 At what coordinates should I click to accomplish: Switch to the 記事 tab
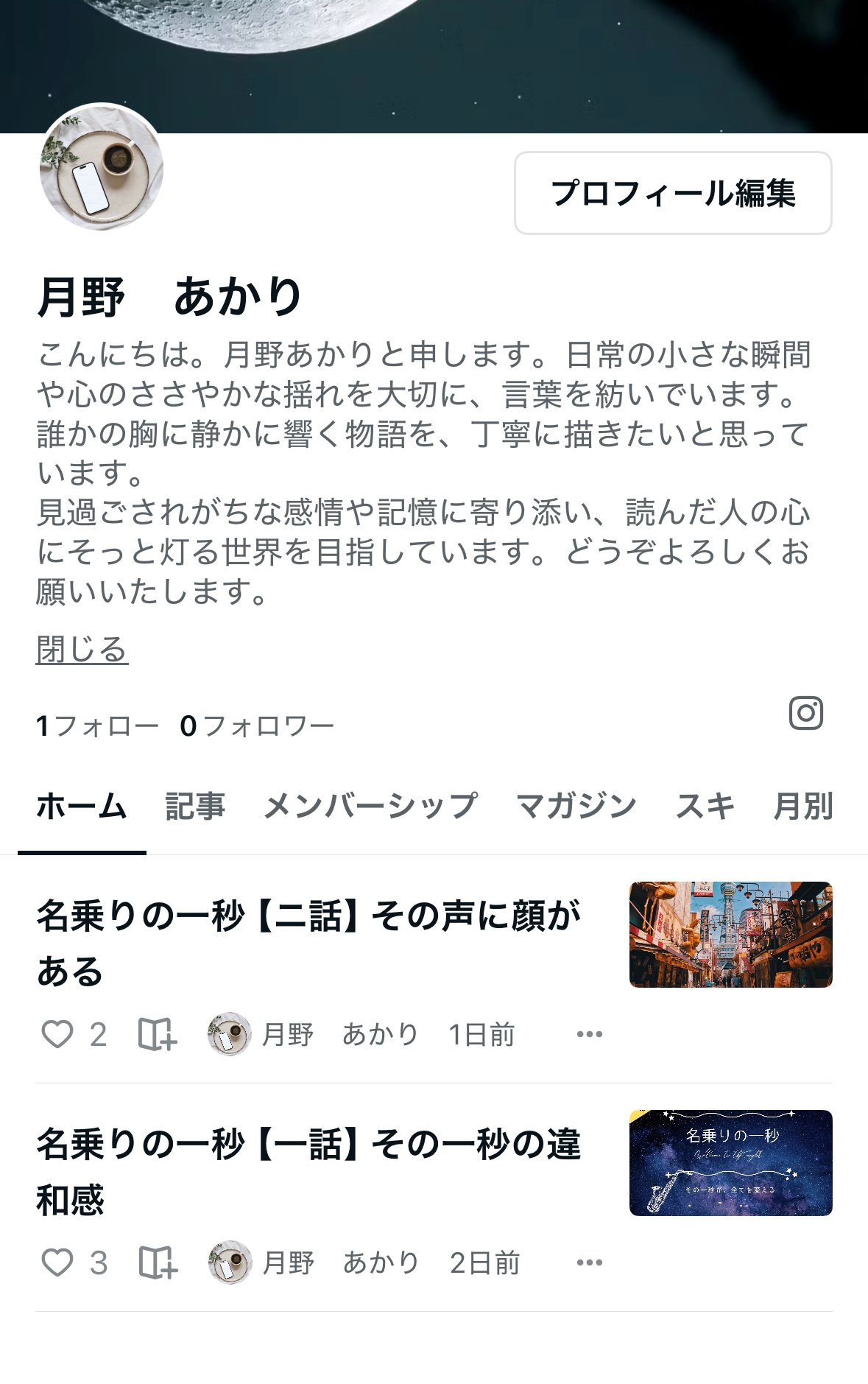(x=194, y=807)
